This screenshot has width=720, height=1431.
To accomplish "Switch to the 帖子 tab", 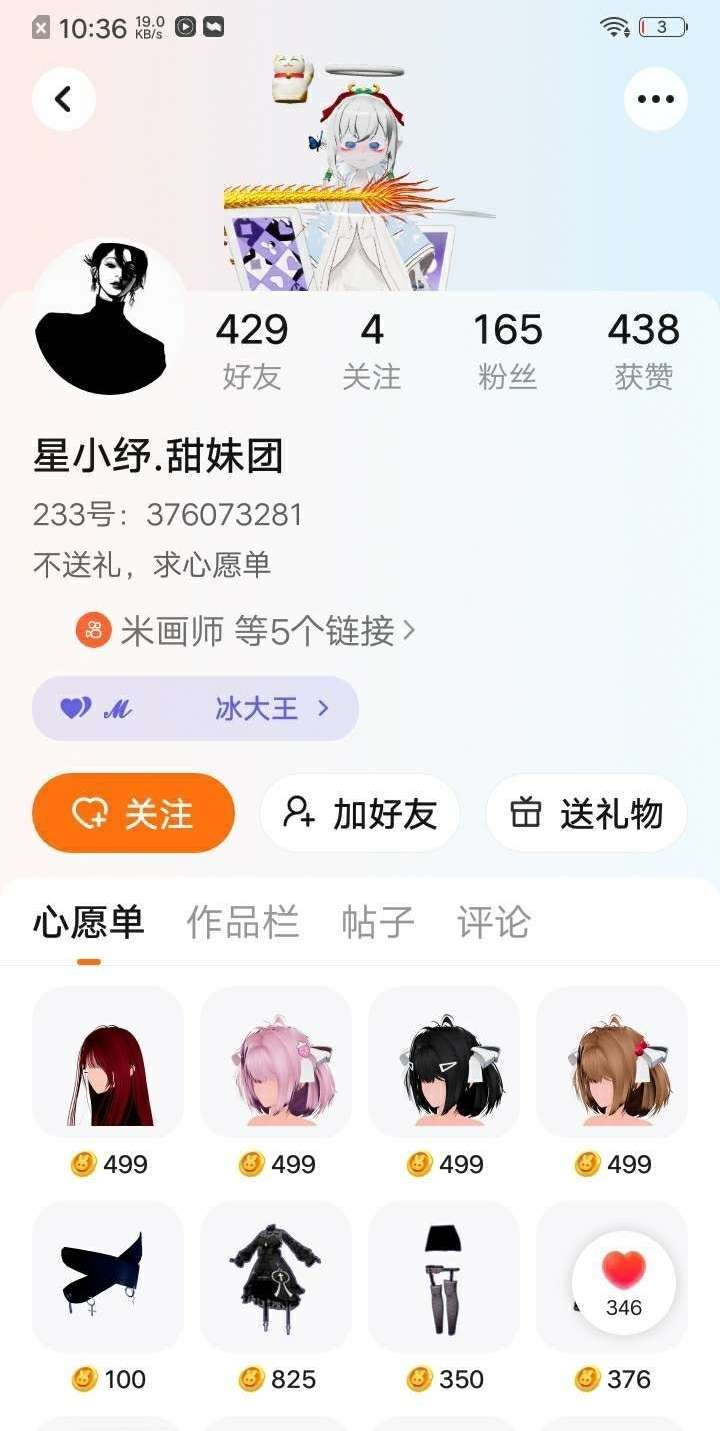I will point(378,922).
